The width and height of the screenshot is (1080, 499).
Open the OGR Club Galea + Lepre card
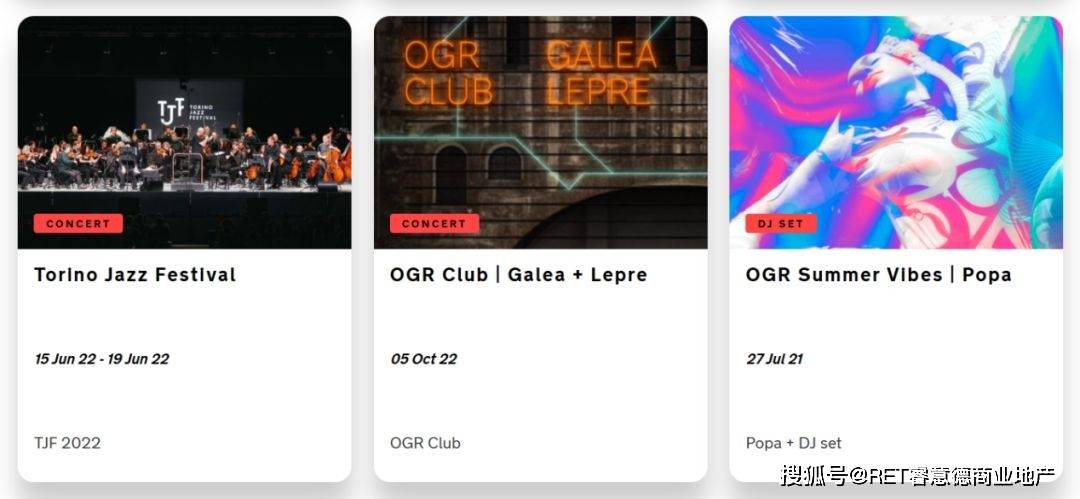click(x=518, y=274)
